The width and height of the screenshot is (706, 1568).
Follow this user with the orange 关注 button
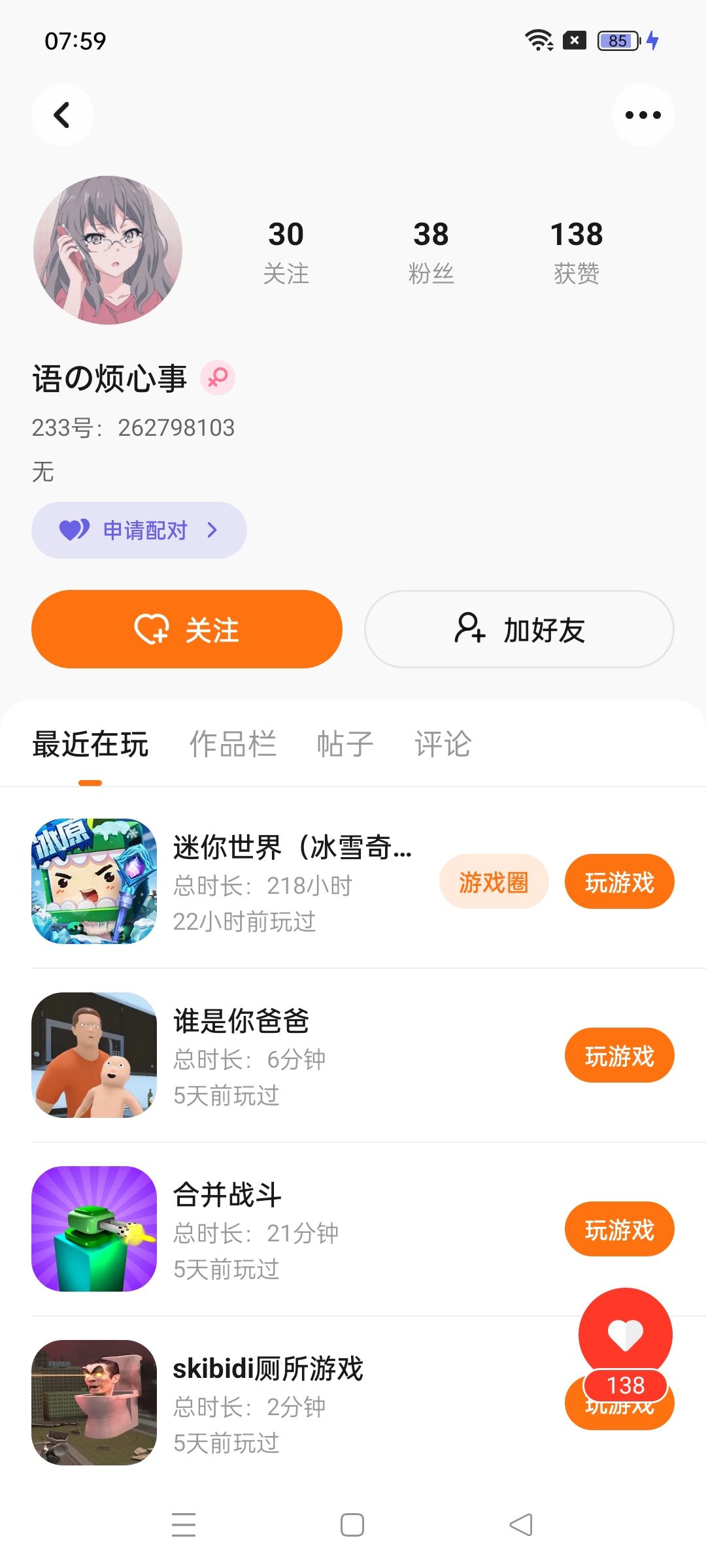[x=187, y=629]
